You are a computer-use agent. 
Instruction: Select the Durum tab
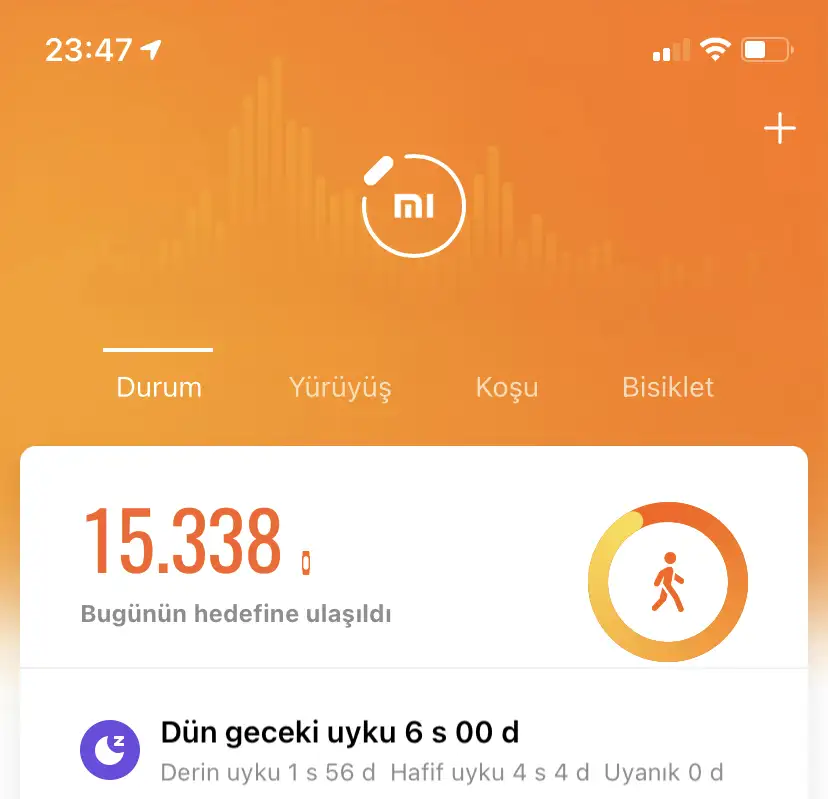tap(159, 387)
